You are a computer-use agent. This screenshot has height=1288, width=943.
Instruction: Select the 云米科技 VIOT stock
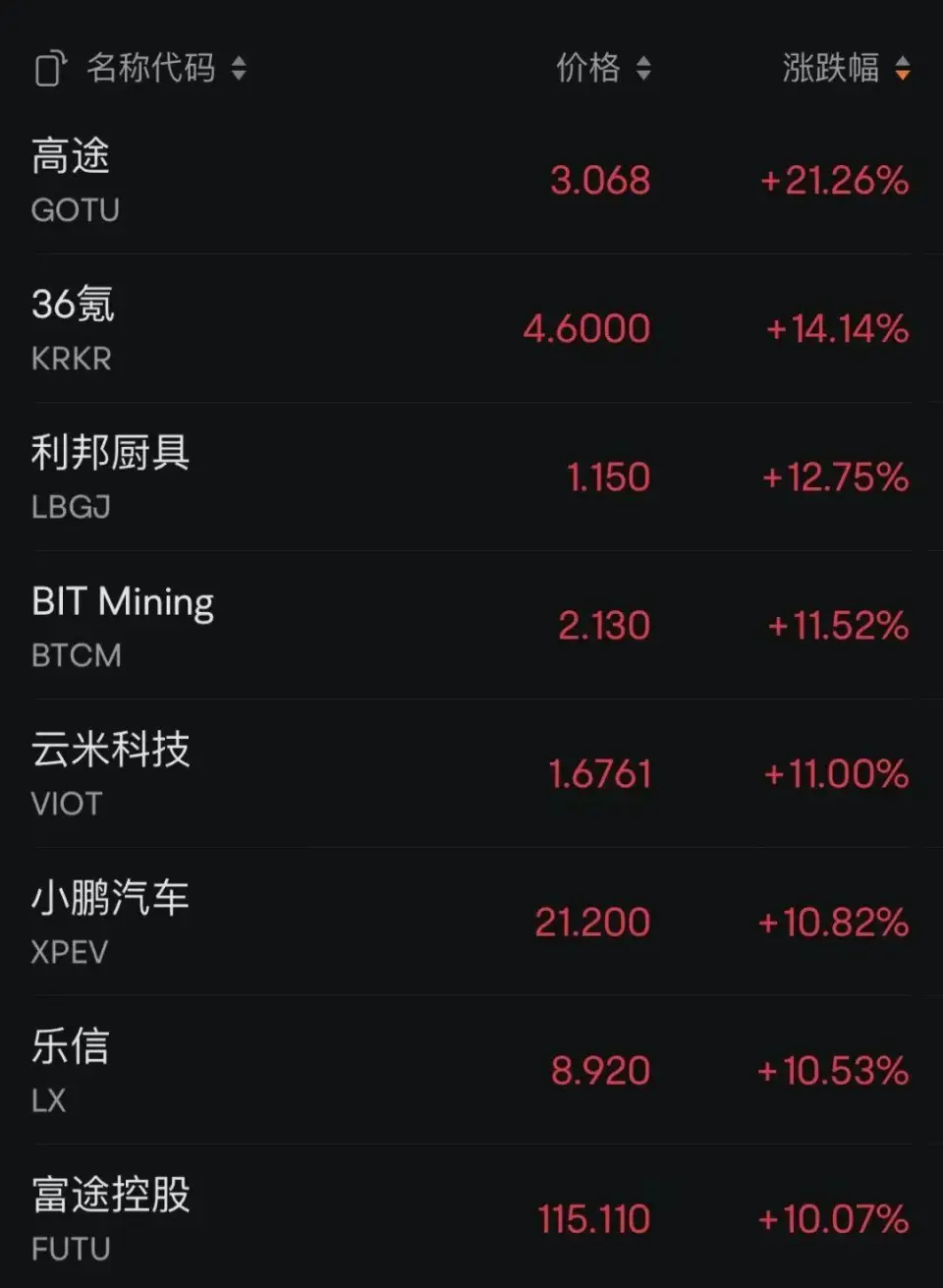pyautogui.click(x=471, y=774)
